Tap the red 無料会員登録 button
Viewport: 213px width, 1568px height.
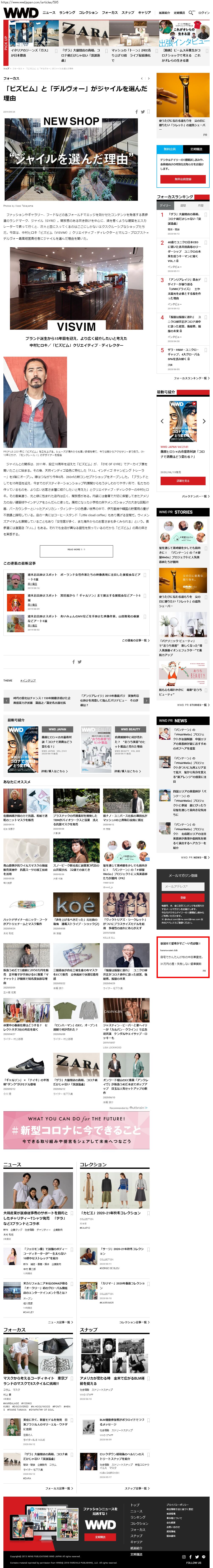click(183, 179)
